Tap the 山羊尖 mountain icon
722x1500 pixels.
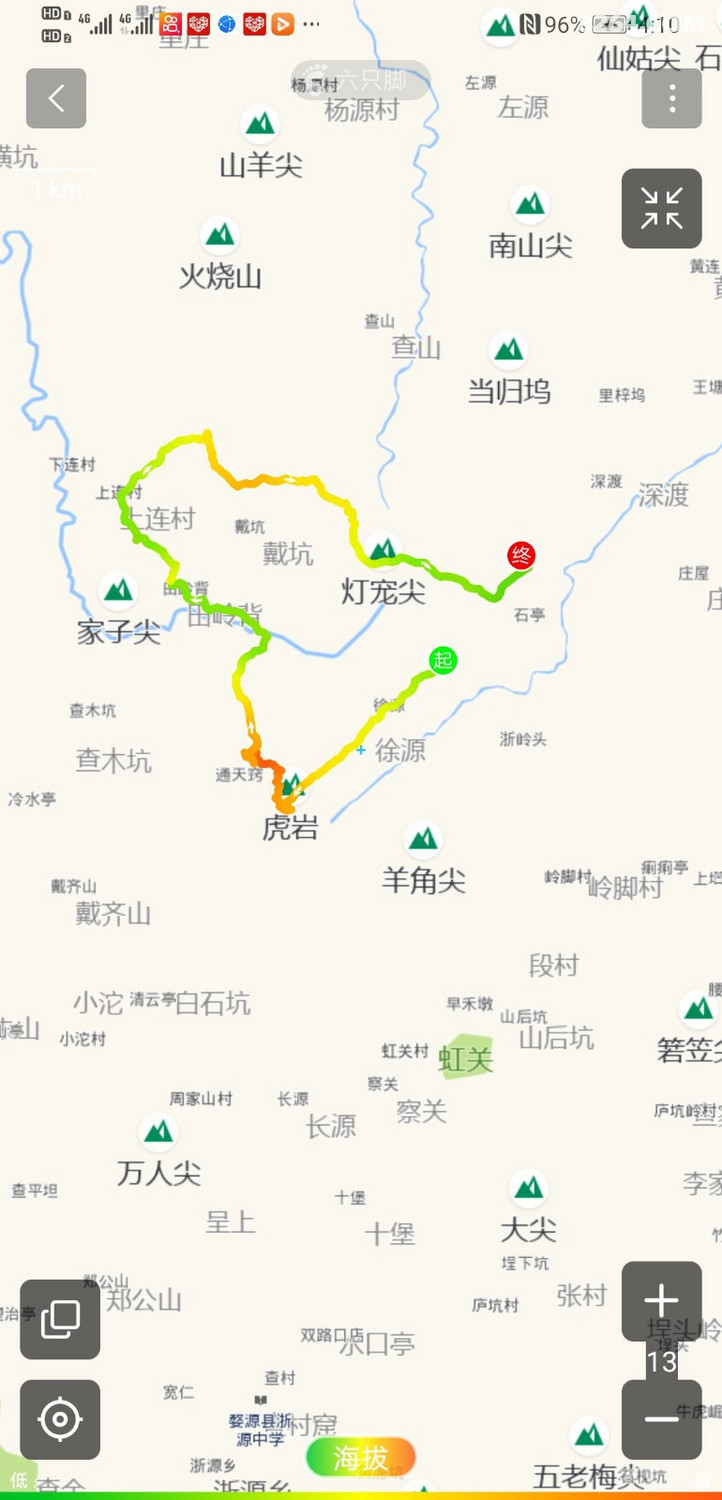259,122
